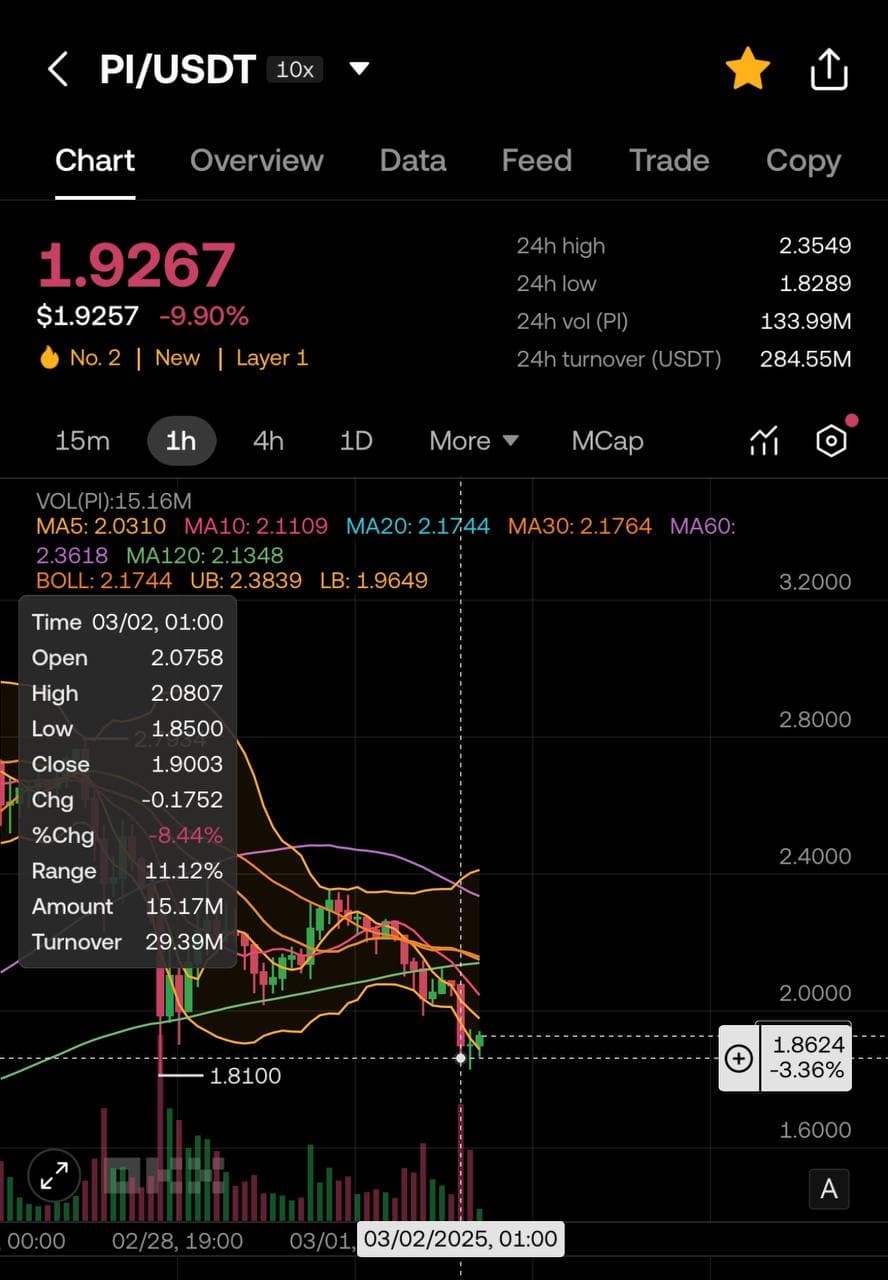Go to the Trade tab
This screenshot has width=888, height=1280.
pos(668,161)
